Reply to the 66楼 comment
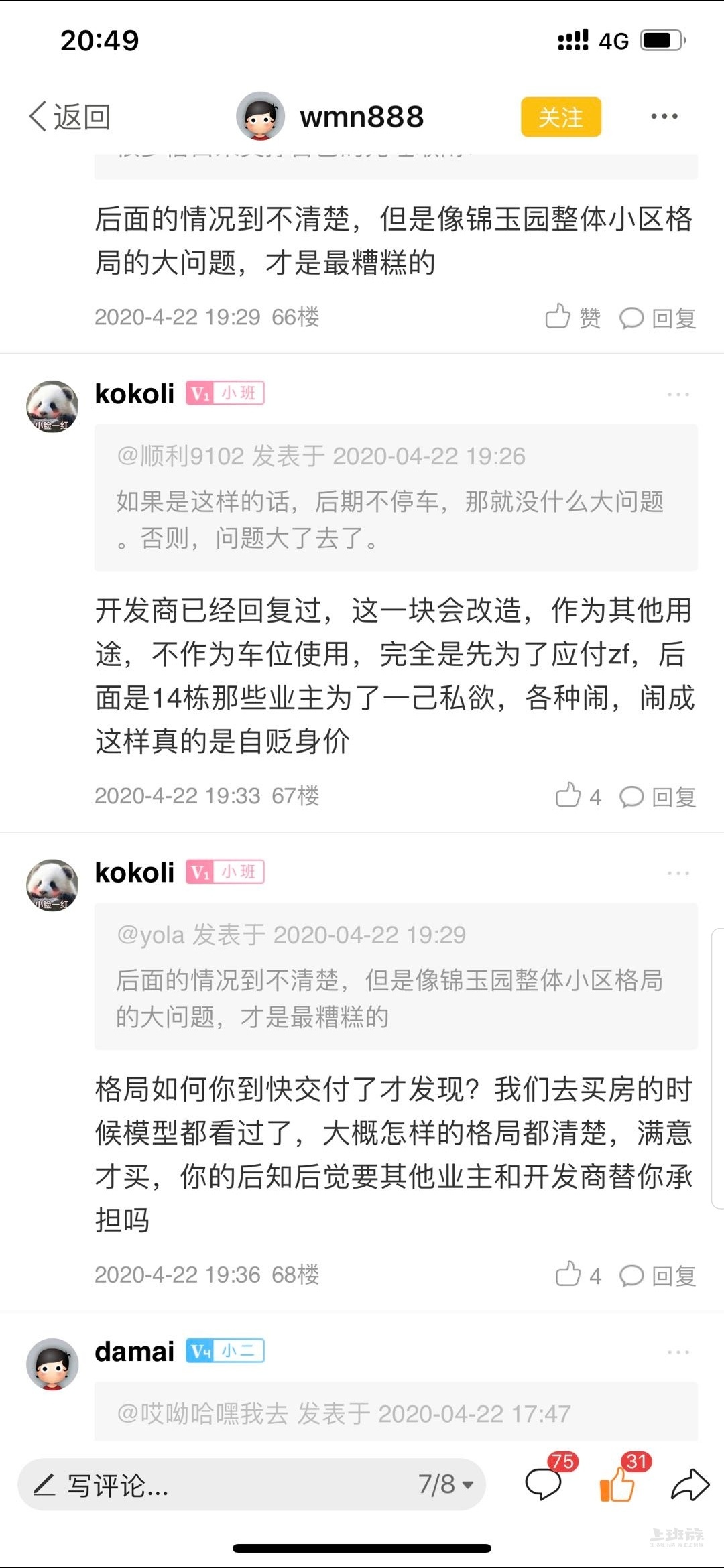 point(658,318)
